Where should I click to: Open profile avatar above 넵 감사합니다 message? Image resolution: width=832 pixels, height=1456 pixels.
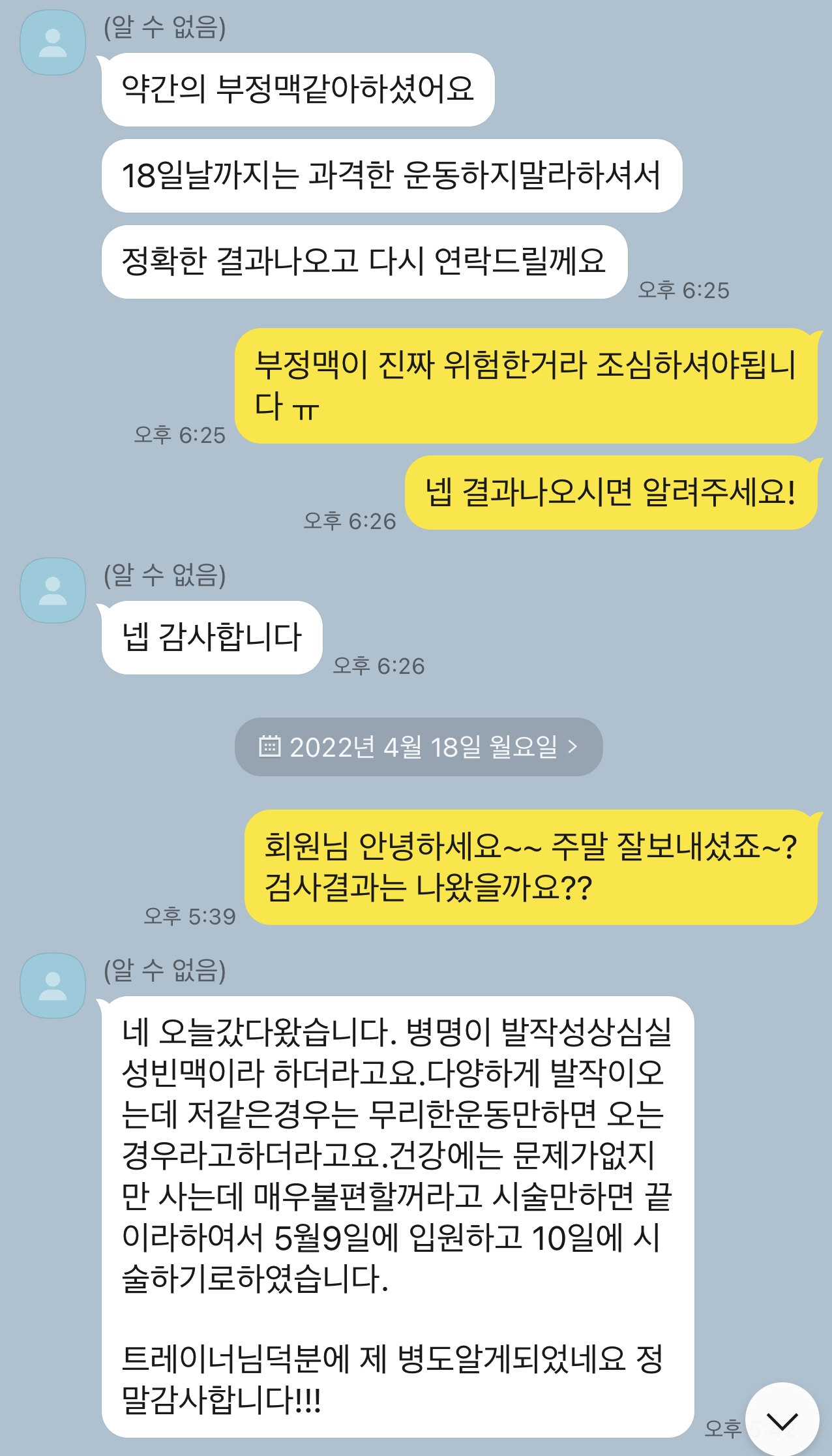(53, 590)
